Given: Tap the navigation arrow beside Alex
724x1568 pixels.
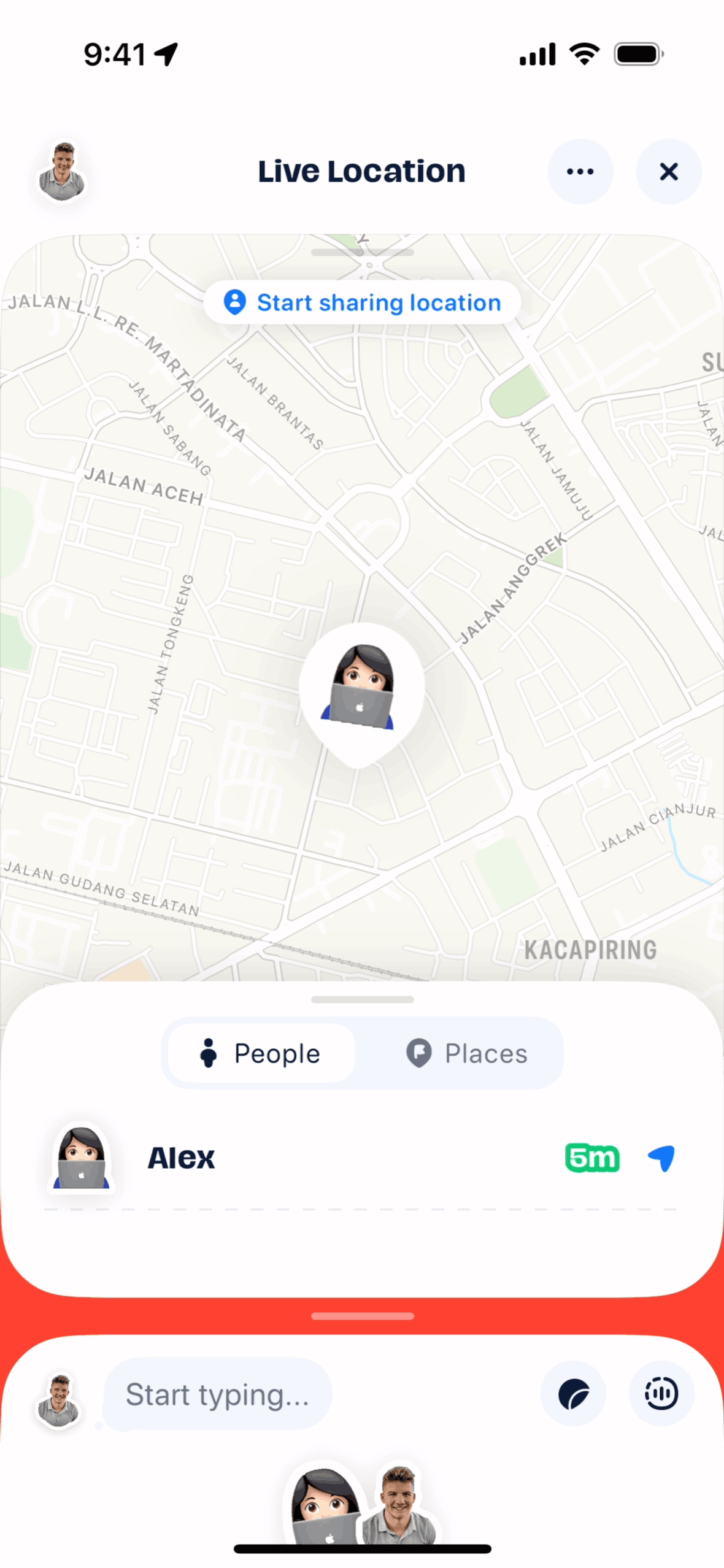Looking at the screenshot, I should (661, 1158).
